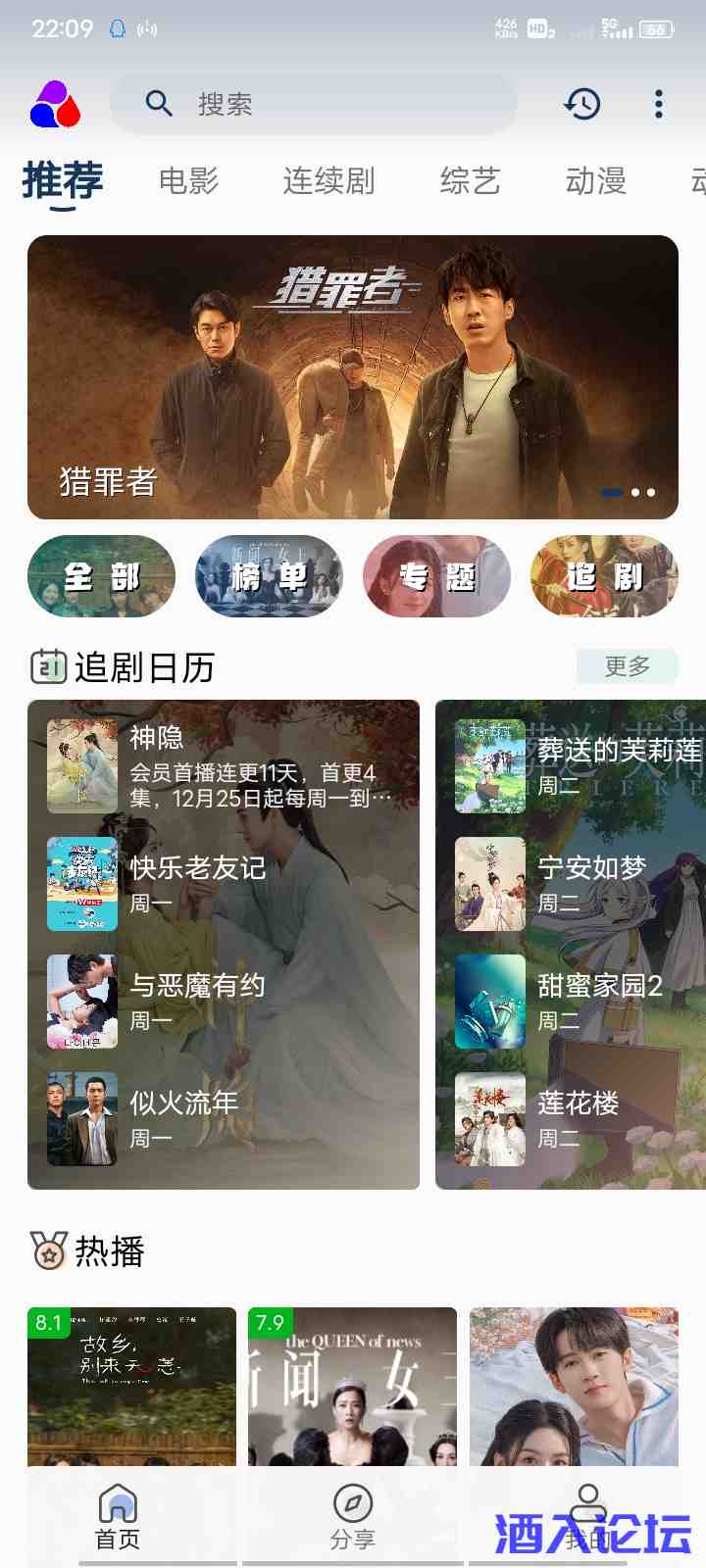The image size is (706, 1568).
Task: Switch to the 电影 tab
Action: tap(188, 182)
